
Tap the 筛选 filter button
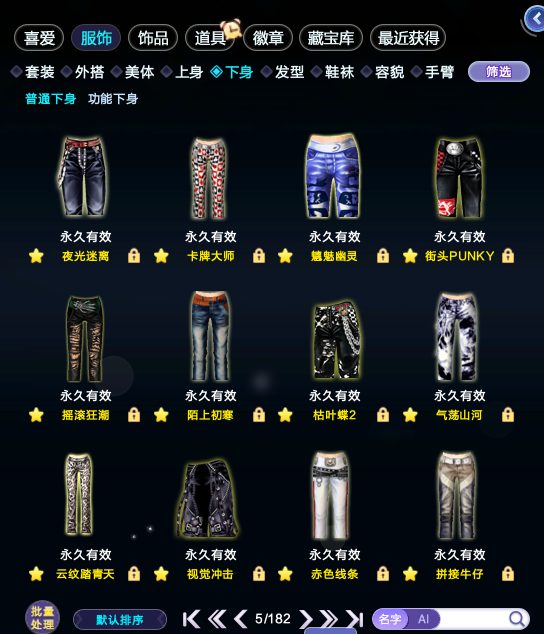pyautogui.click(x=499, y=72)
